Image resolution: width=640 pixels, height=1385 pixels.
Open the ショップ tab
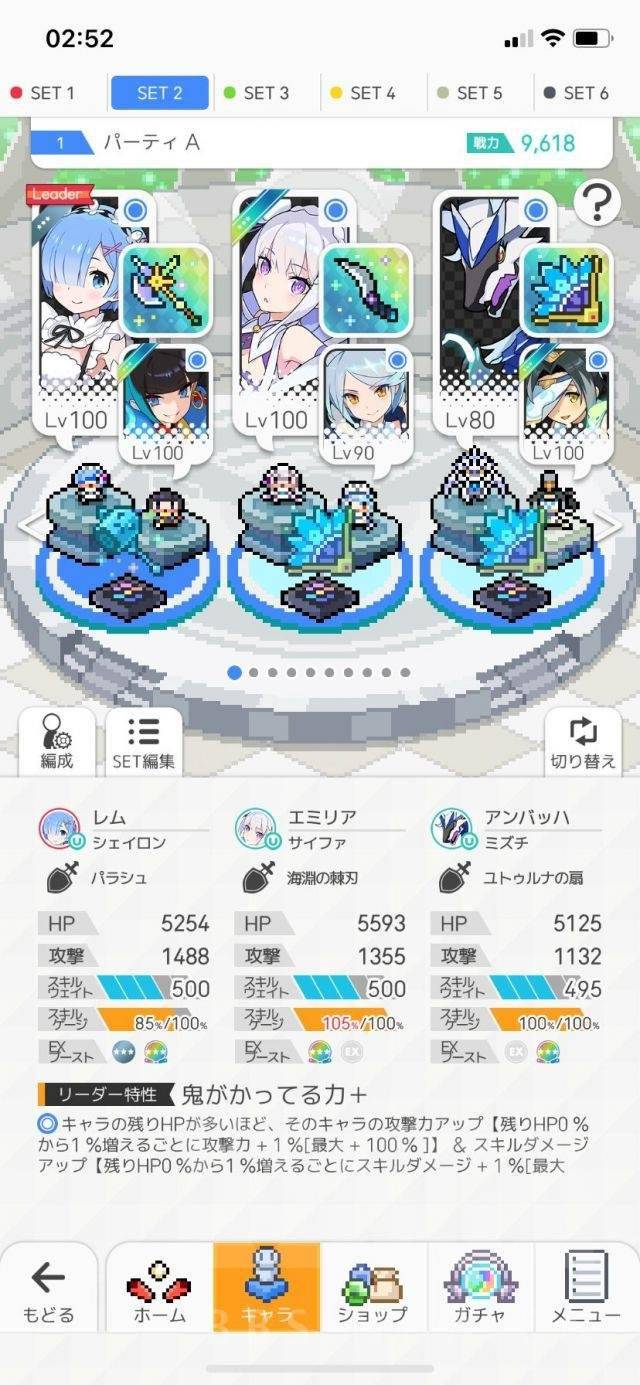click(x=373, y=1289)
